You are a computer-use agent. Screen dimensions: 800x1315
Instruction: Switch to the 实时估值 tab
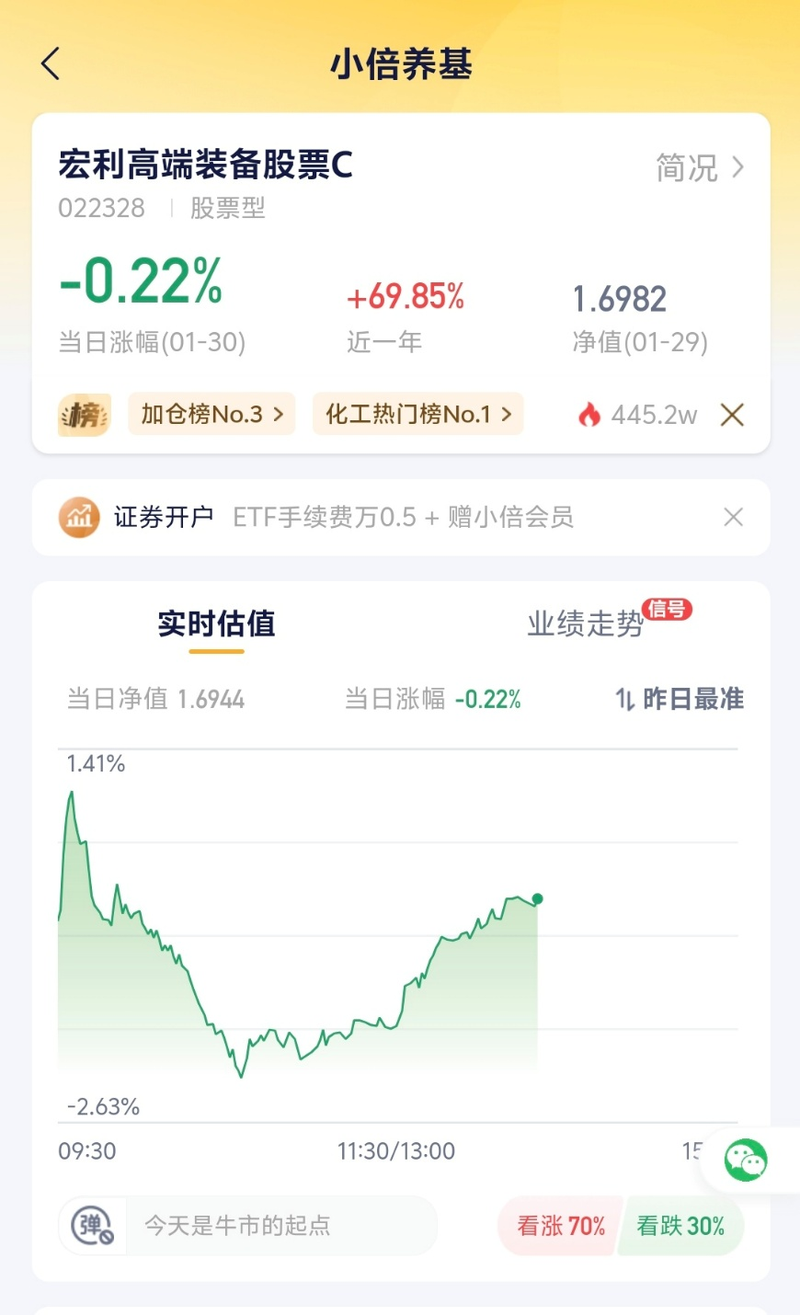pyautogui.click(x=216, y=624)
